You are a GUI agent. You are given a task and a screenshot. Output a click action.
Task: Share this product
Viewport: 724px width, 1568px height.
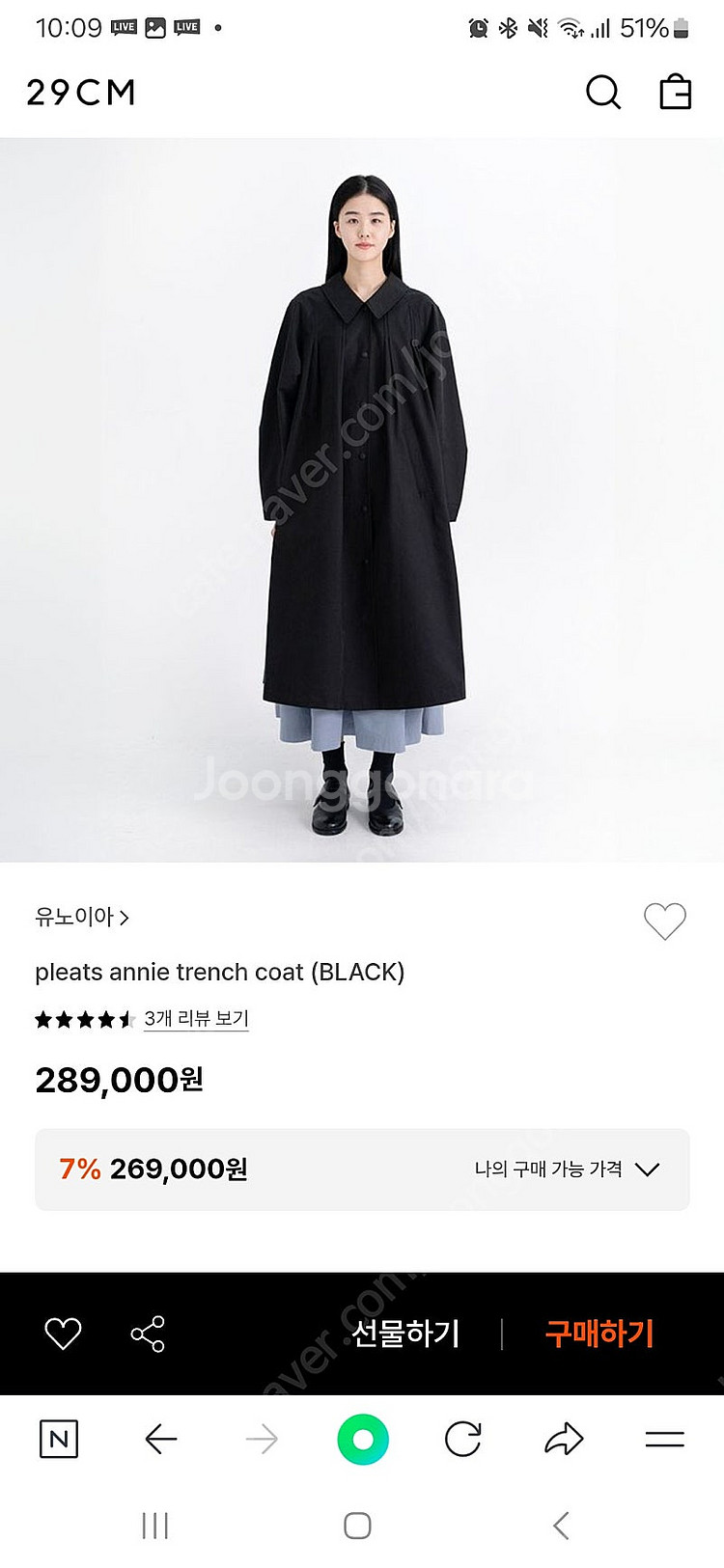[x=148, y=1334]
